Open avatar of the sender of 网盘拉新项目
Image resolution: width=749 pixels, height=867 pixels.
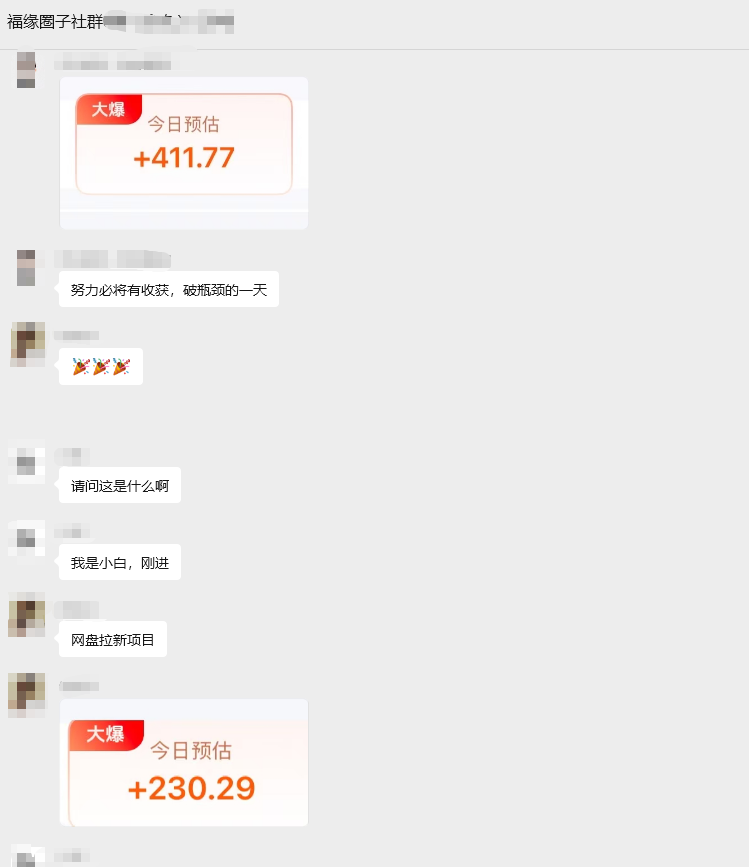[26, 615]
